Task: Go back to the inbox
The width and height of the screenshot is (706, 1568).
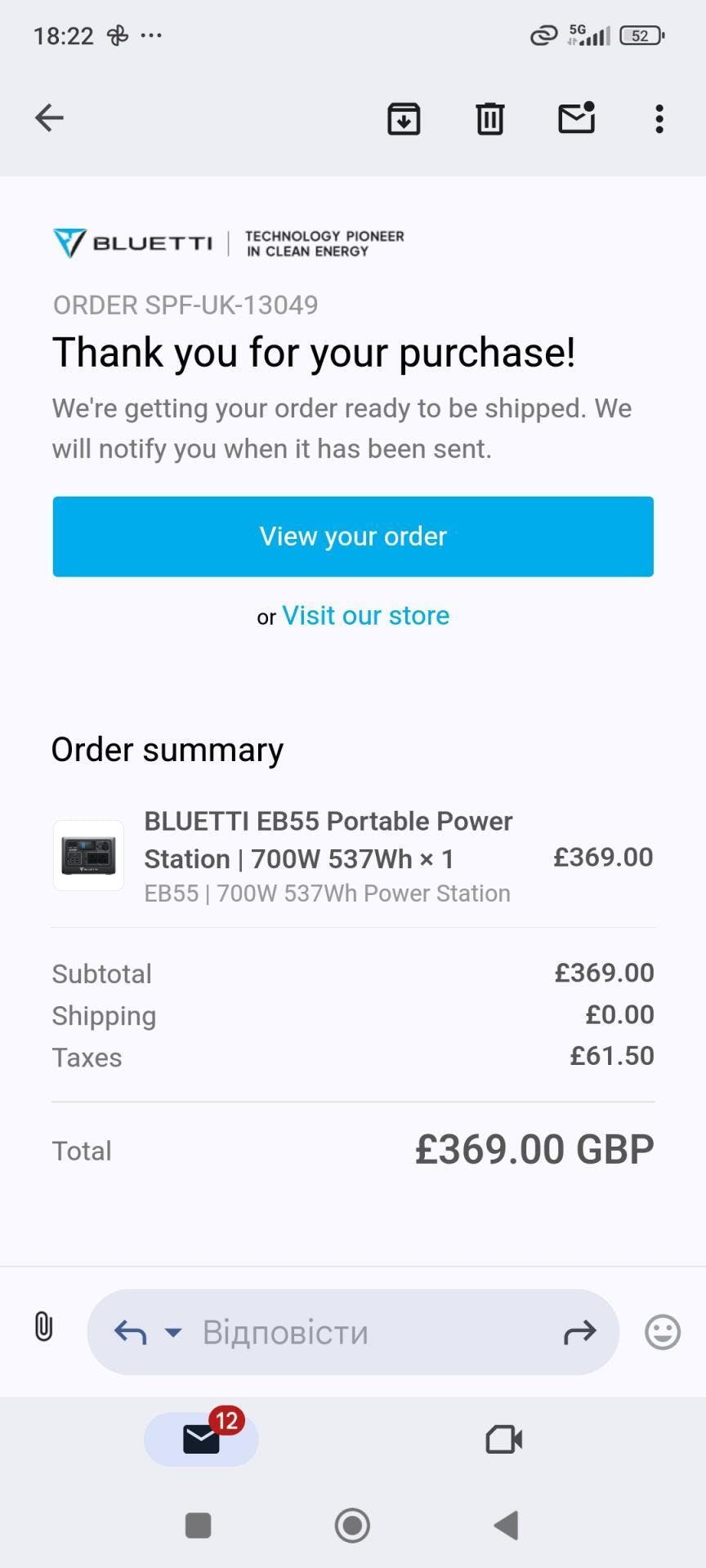Action: tap(50, 118)
